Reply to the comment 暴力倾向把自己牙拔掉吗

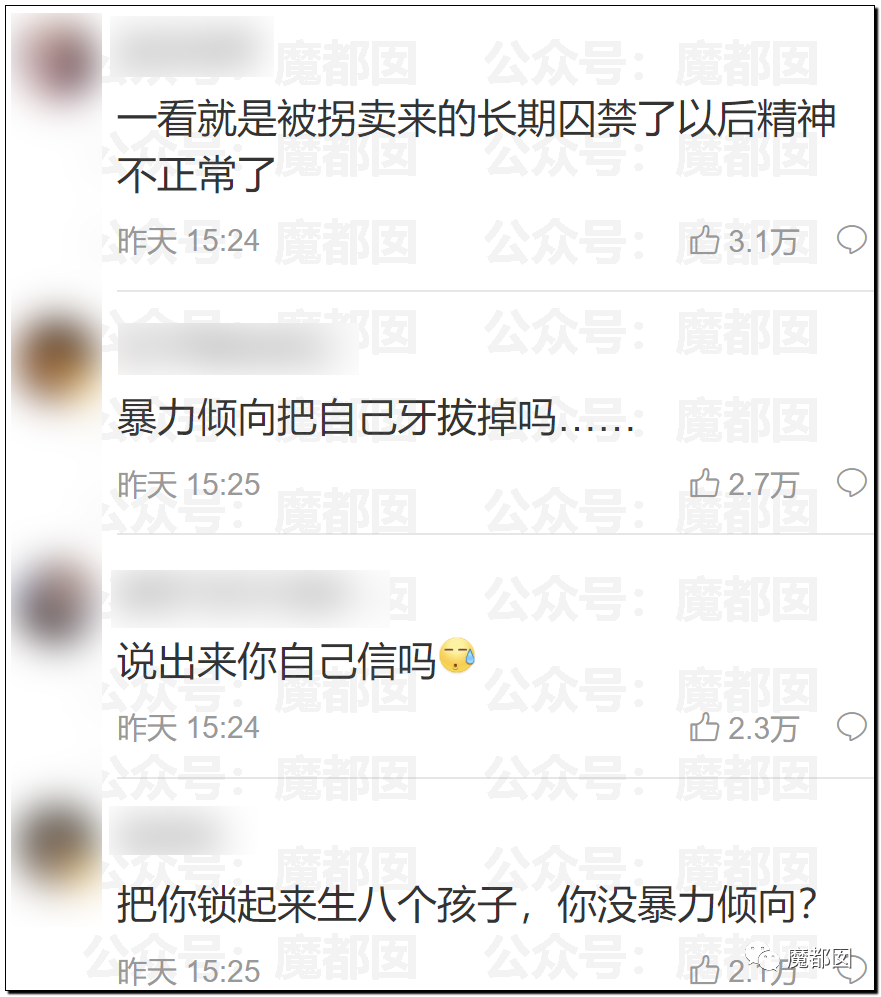[851, 483]
